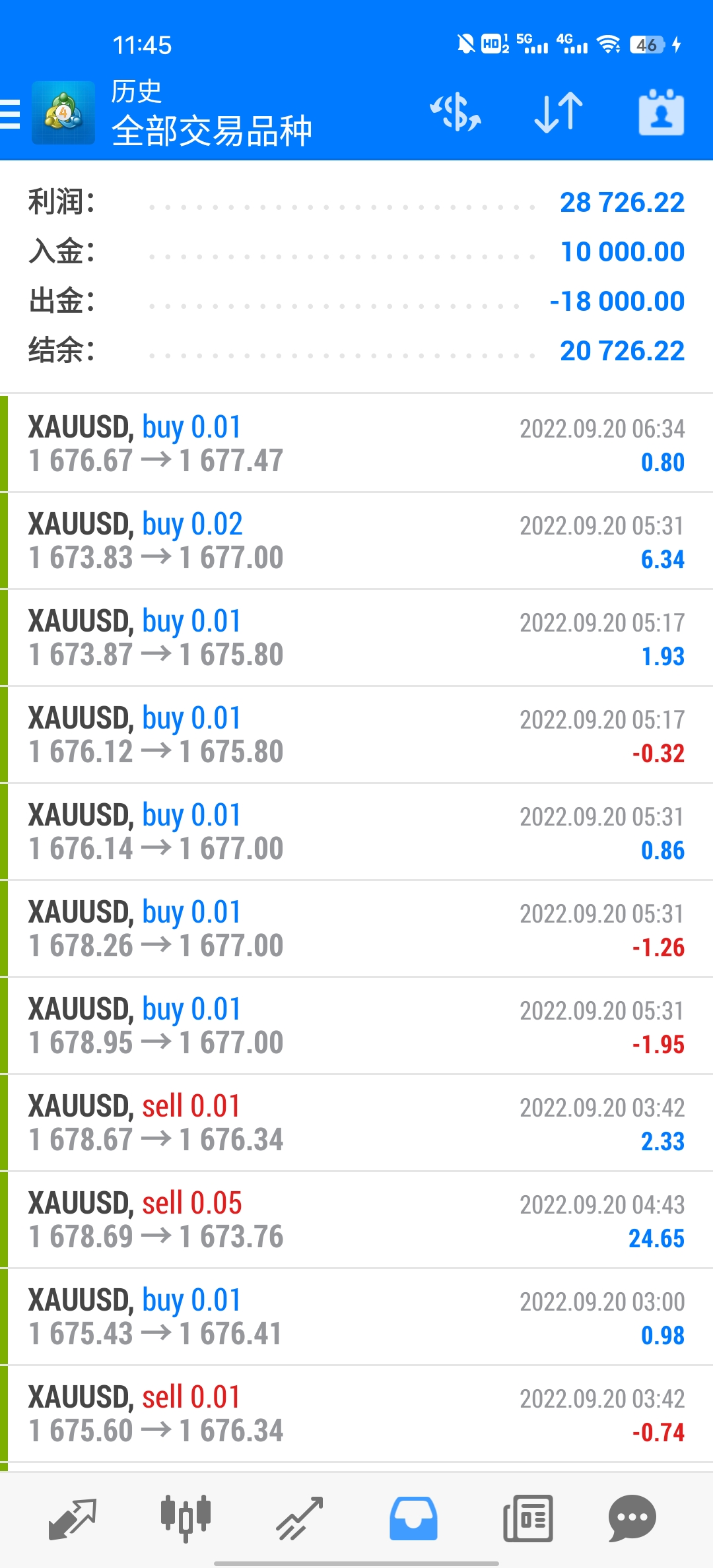Show details of buy from 1 678.95
This screenshot has width=713, height=1568.
point(356,1026)
